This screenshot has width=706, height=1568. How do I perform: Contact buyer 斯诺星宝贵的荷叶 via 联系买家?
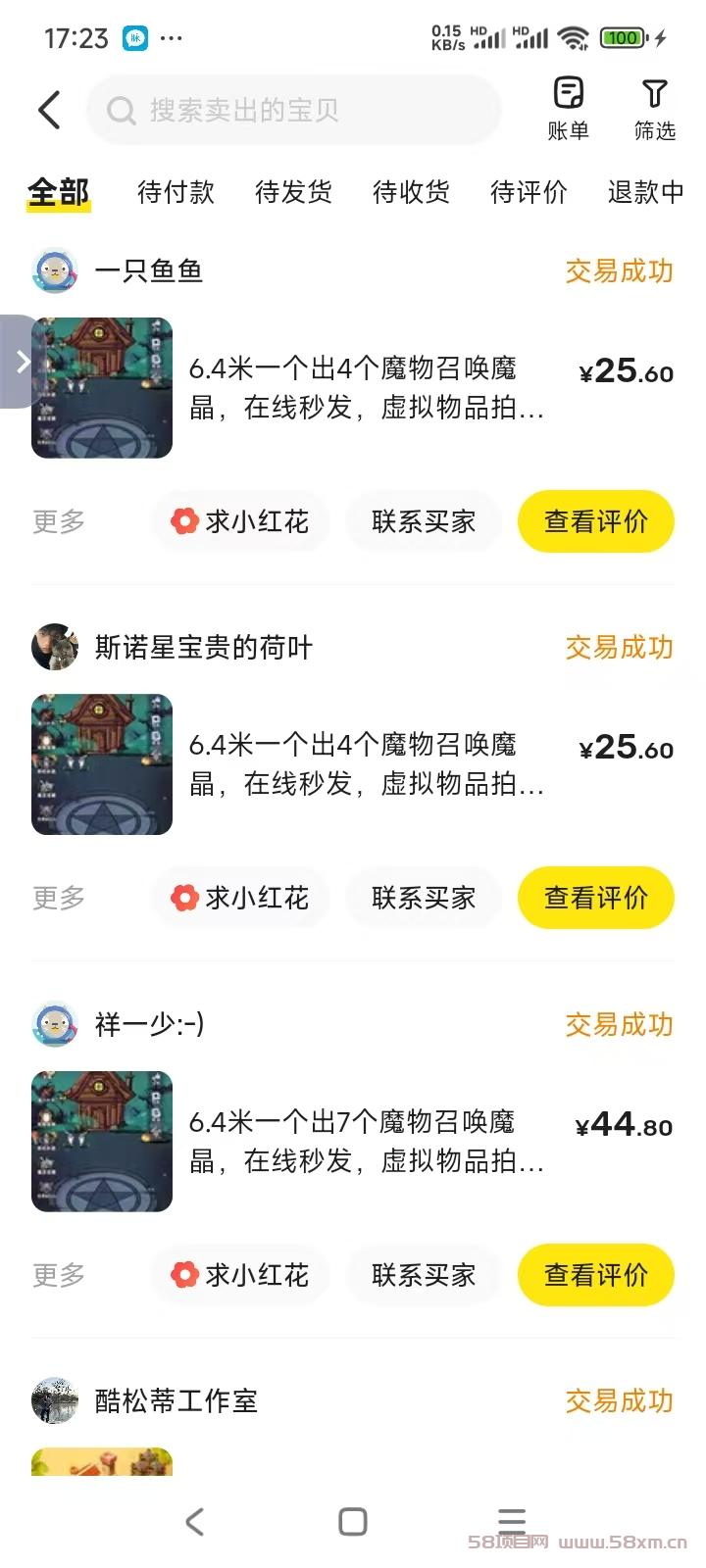click(x=424, y=898)
